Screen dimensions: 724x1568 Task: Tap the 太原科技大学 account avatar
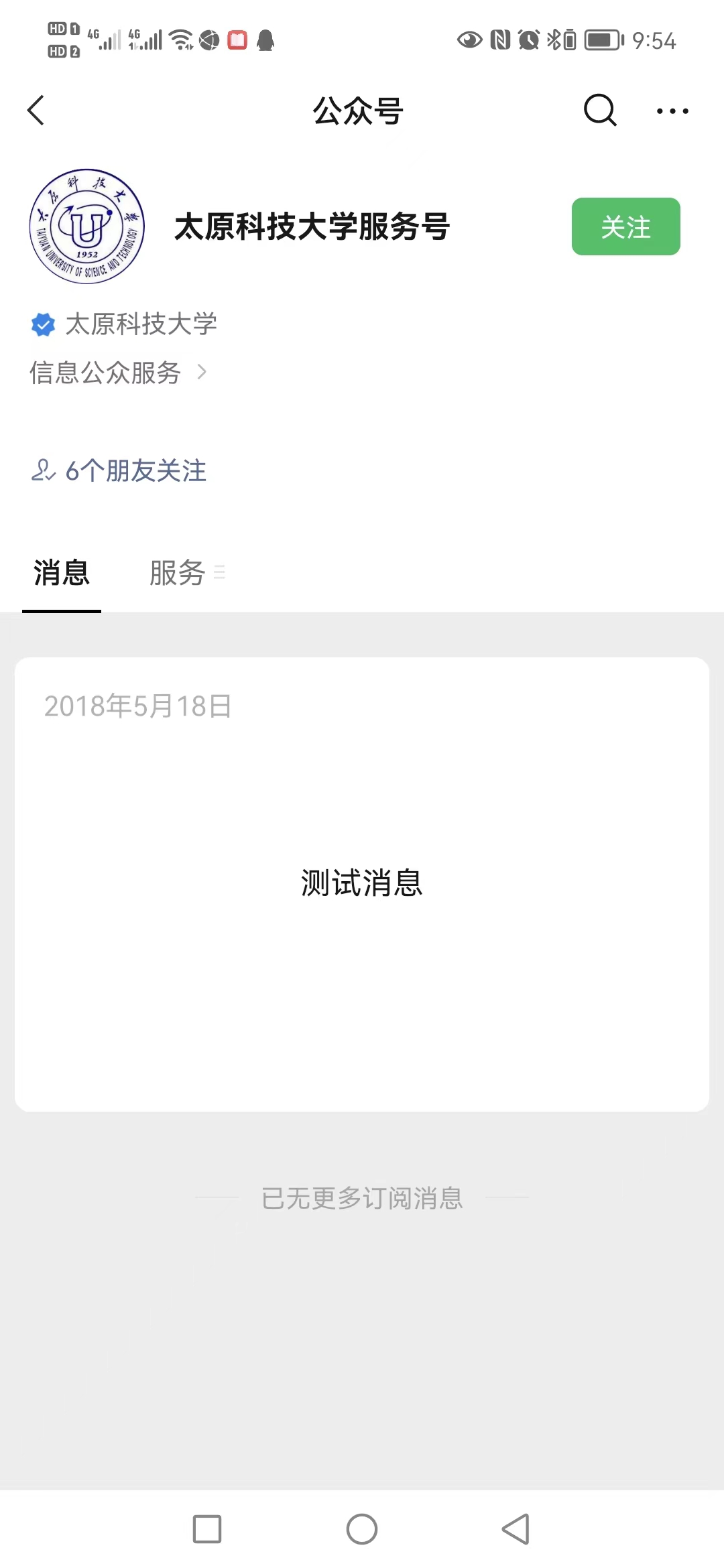point(87,226)
